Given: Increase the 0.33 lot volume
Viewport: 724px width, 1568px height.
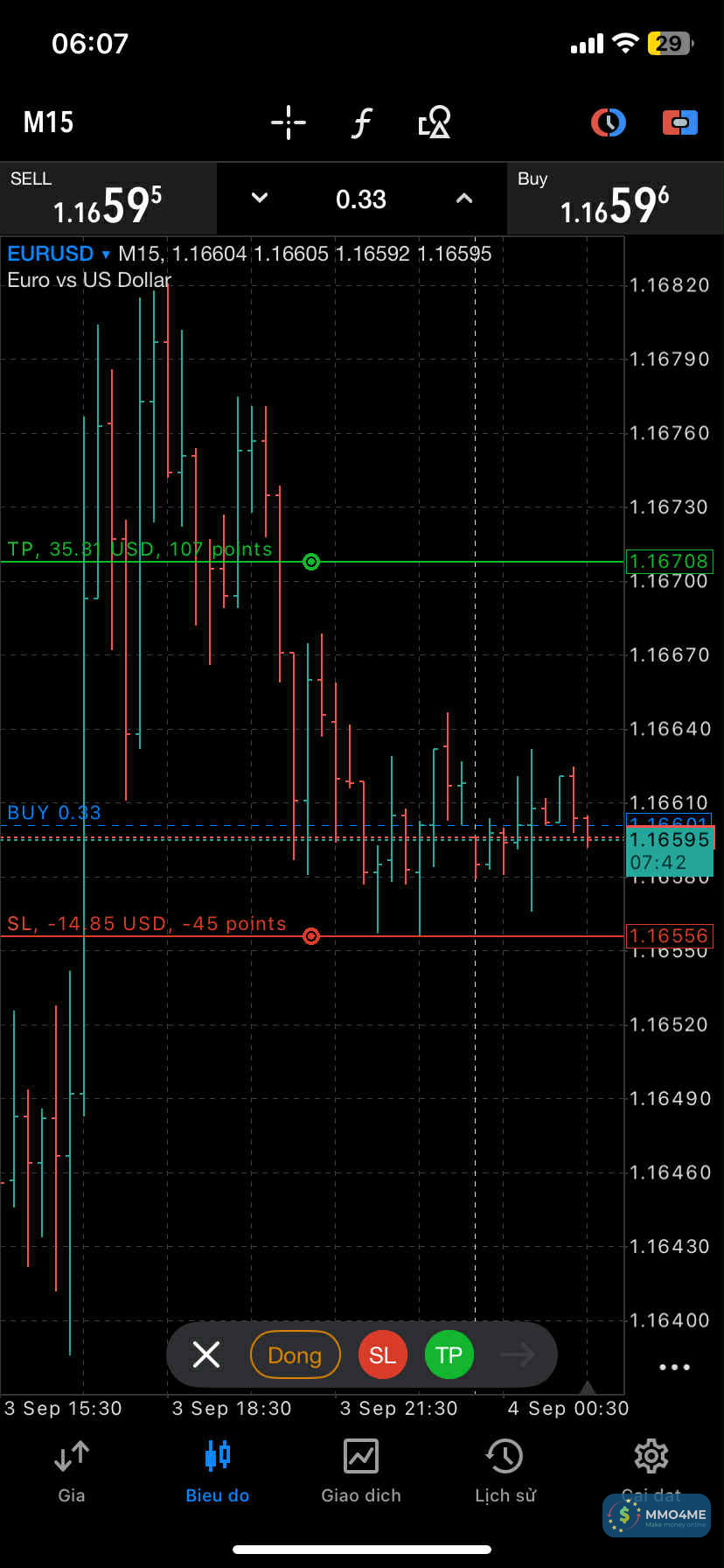Looking at the screenshot, I should (x=464, y=199).
